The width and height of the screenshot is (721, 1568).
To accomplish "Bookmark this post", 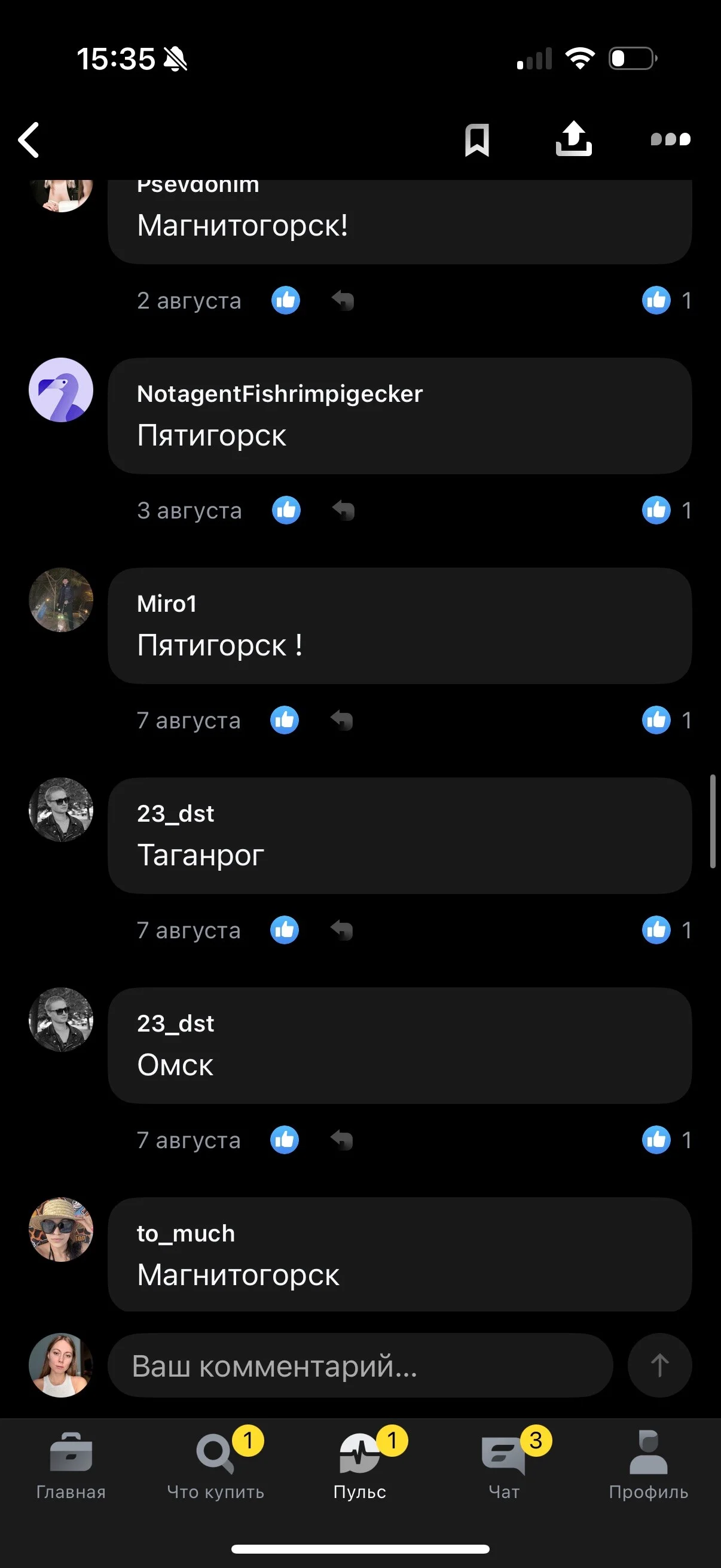I will (476, 140).
